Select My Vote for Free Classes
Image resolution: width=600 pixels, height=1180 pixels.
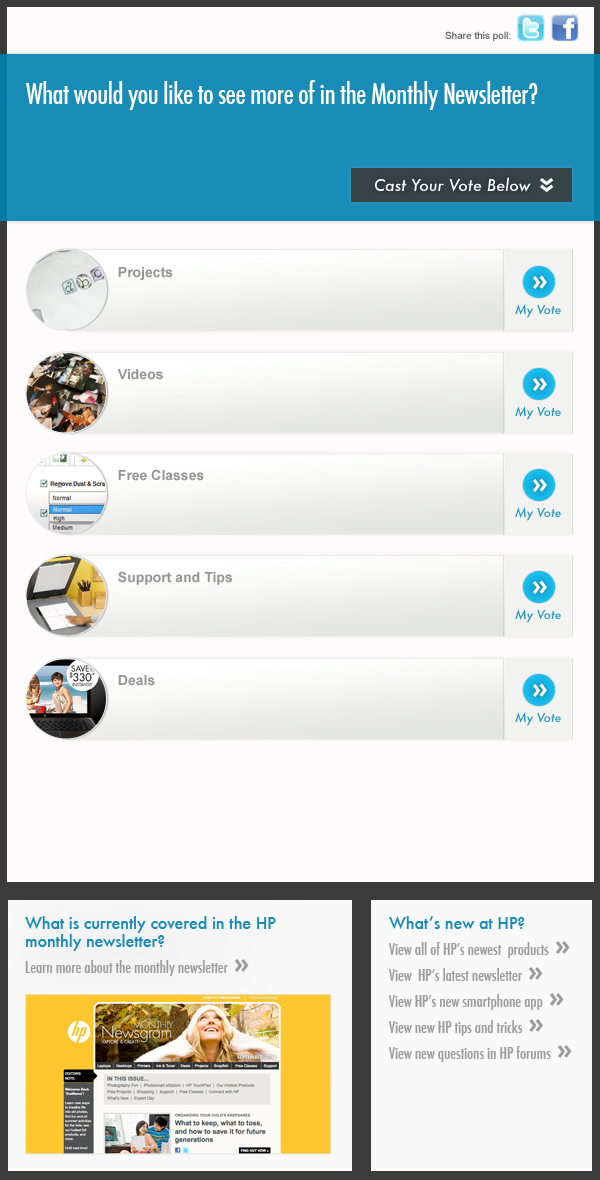pos(538,494)
